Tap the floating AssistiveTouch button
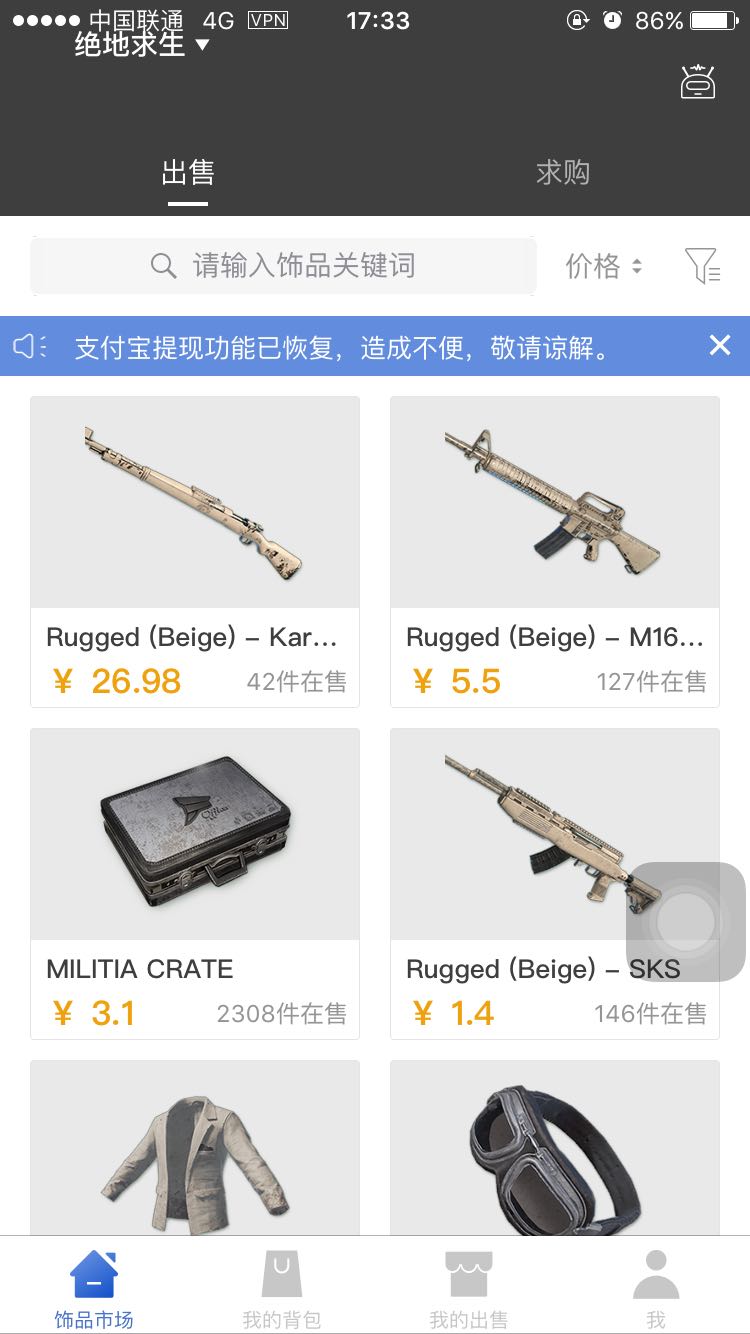The height and width of the screenshot is (1334, 750). [x=686, y=921]
